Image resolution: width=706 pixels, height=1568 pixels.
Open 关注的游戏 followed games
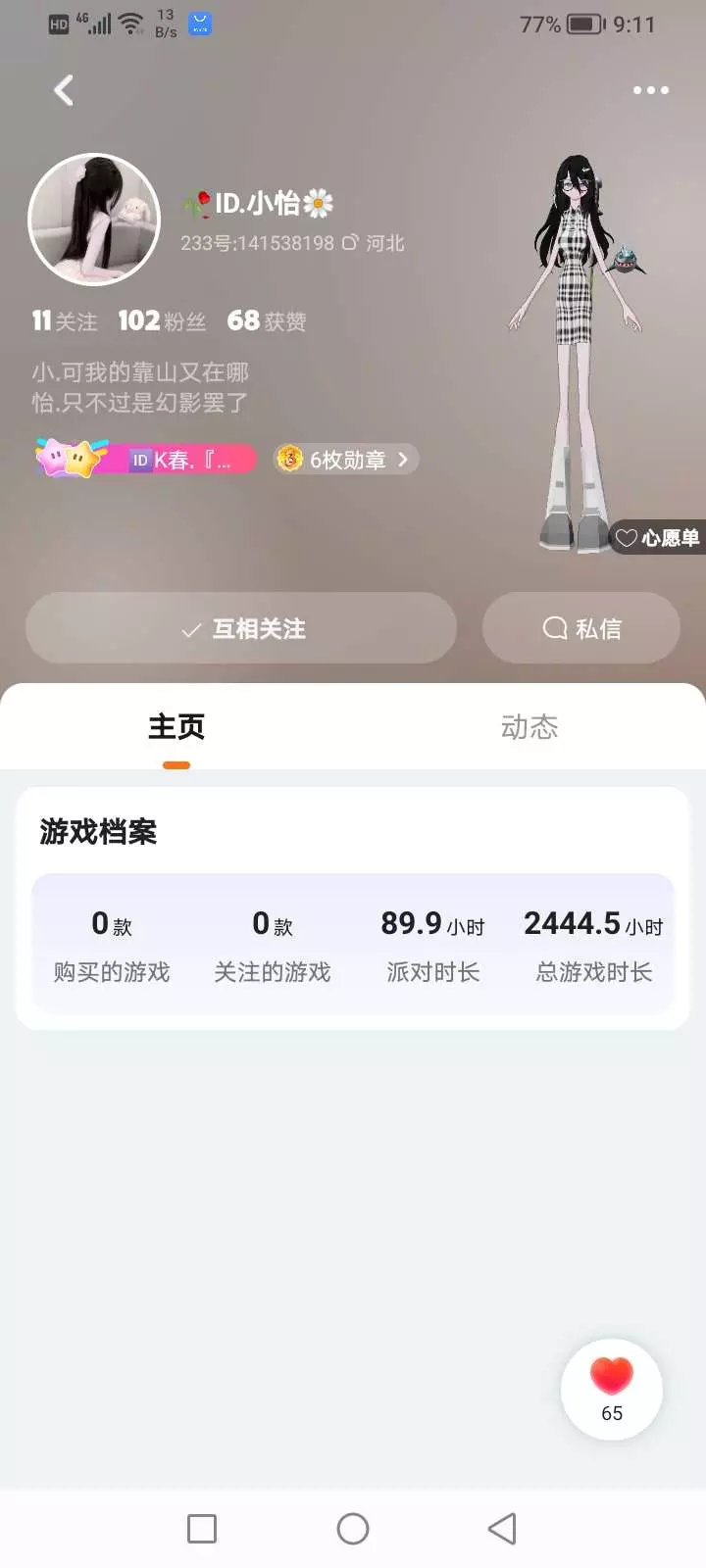pyautogui.click(x=273, y=946)
